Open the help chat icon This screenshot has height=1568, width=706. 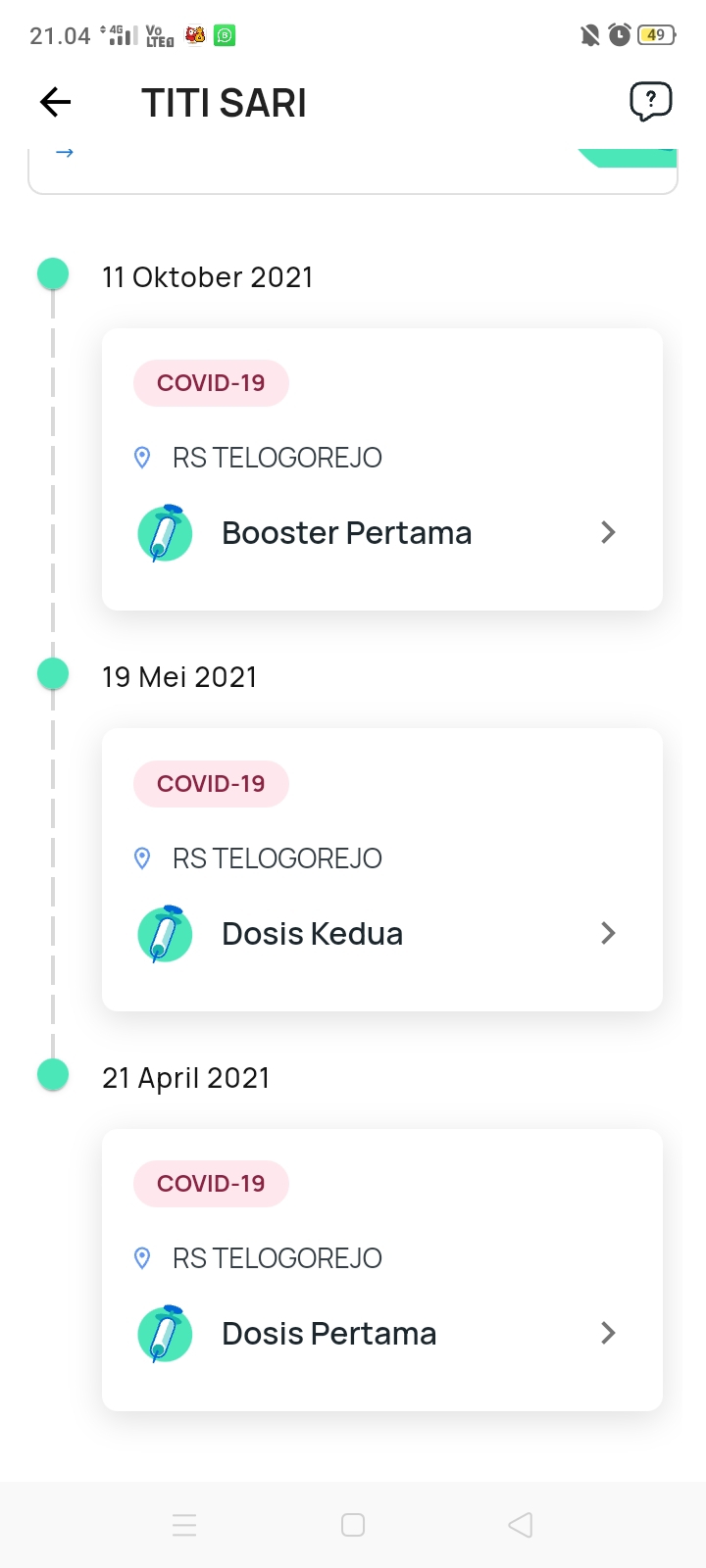pos(650,101)
